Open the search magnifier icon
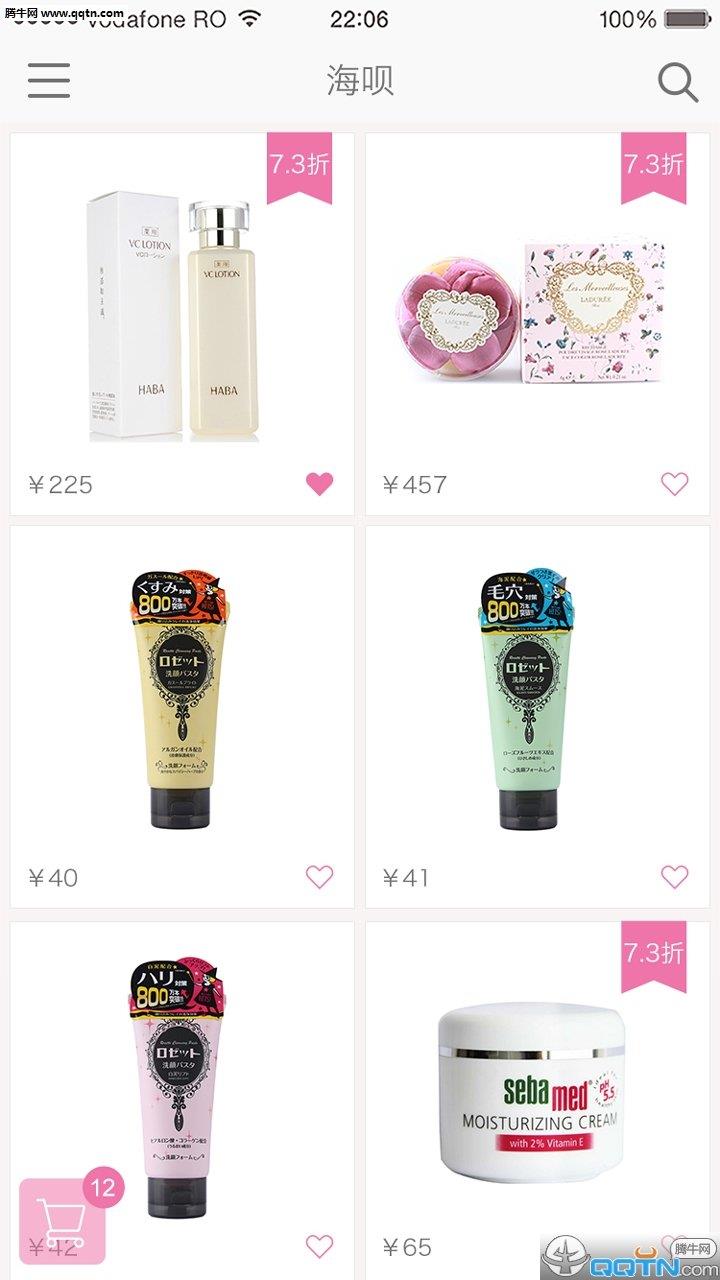Screen dimensions: 720x1280 pos(677,82)
